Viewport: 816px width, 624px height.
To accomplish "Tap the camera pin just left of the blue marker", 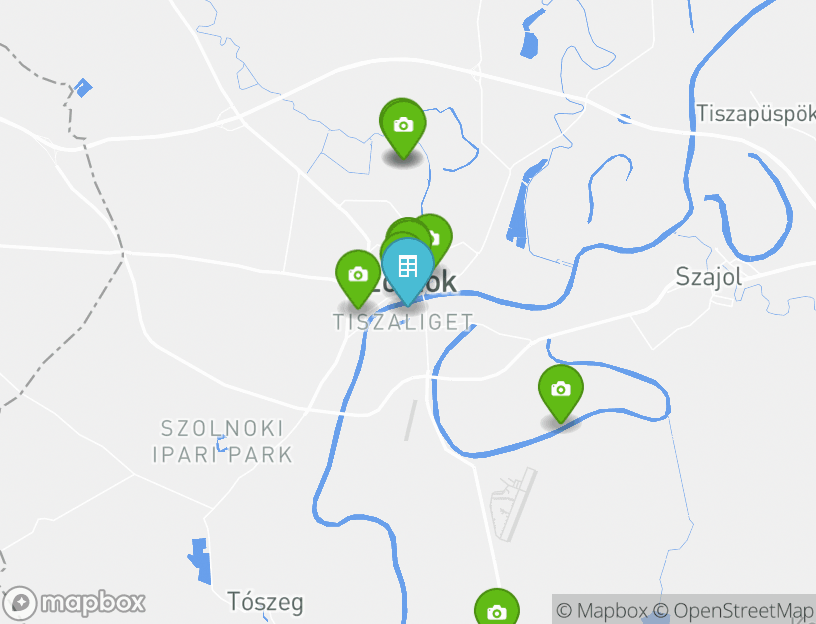I will (358, 274).
